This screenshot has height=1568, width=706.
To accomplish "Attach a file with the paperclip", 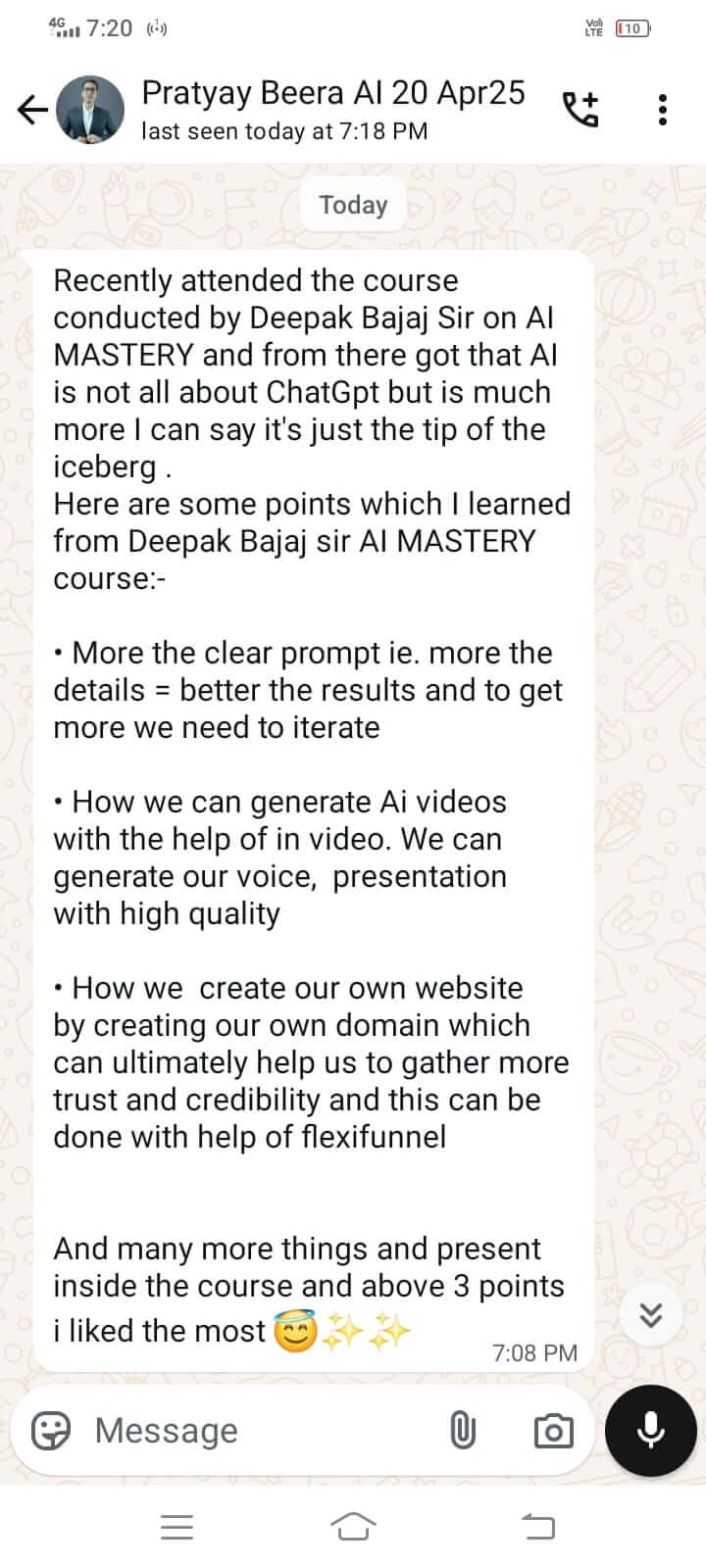I will pos(463,1431).
